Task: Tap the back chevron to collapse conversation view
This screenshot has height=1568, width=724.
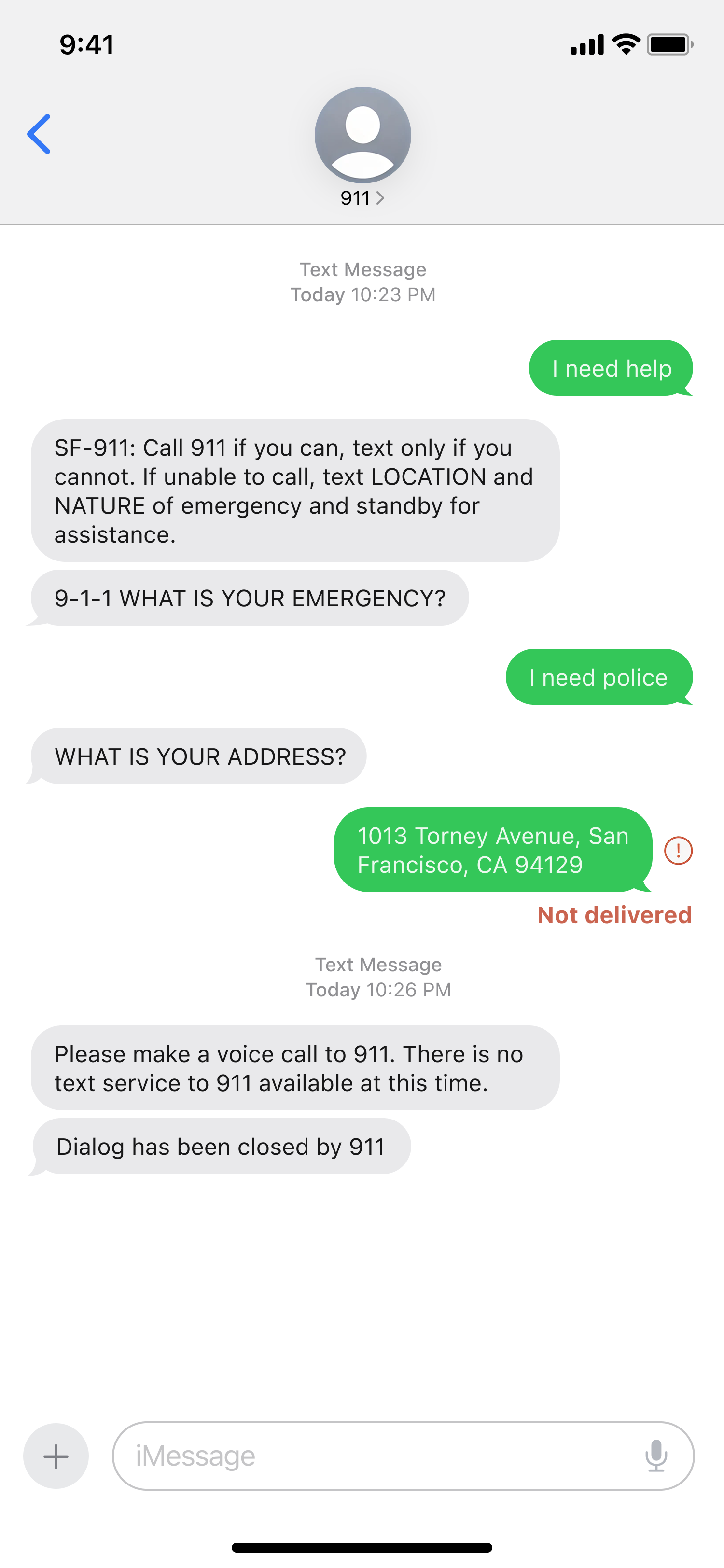Action: [x=39, y=134]
